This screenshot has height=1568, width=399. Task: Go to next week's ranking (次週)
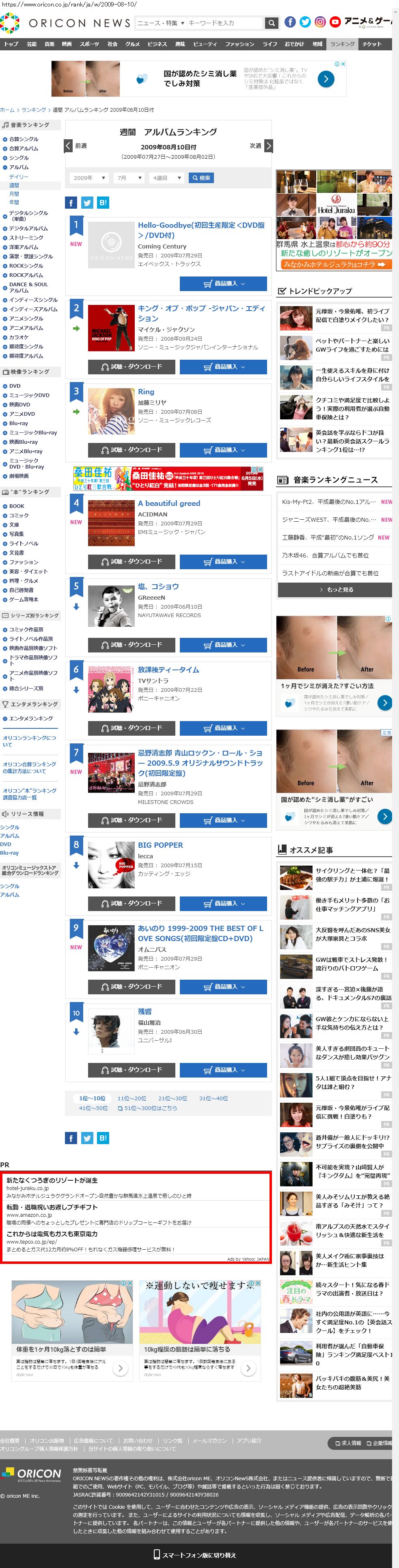pos(260,146)
